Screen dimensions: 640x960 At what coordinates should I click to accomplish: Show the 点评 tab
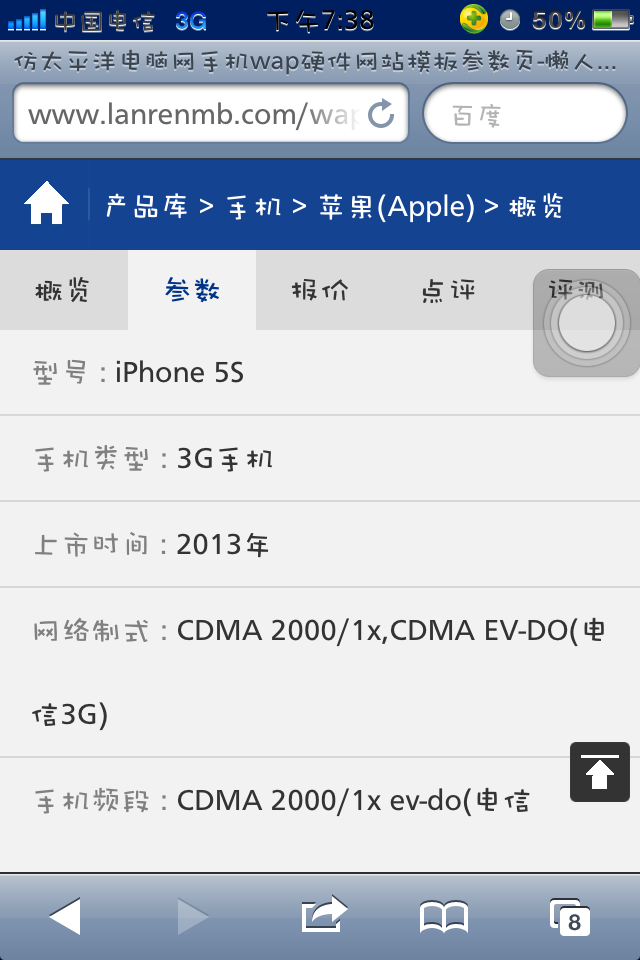[x=448, y=291]
